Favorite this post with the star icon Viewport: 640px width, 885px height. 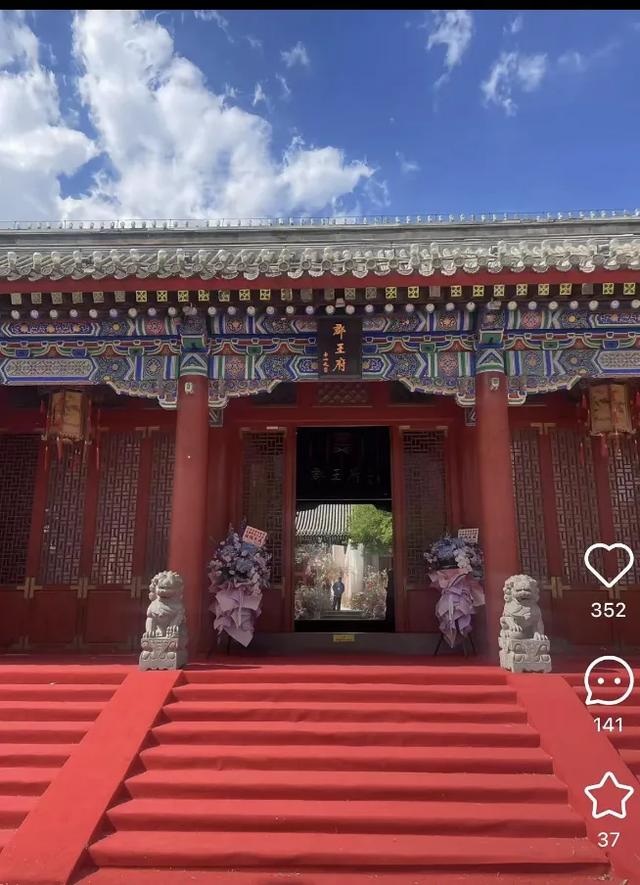(x=608, y=796)
